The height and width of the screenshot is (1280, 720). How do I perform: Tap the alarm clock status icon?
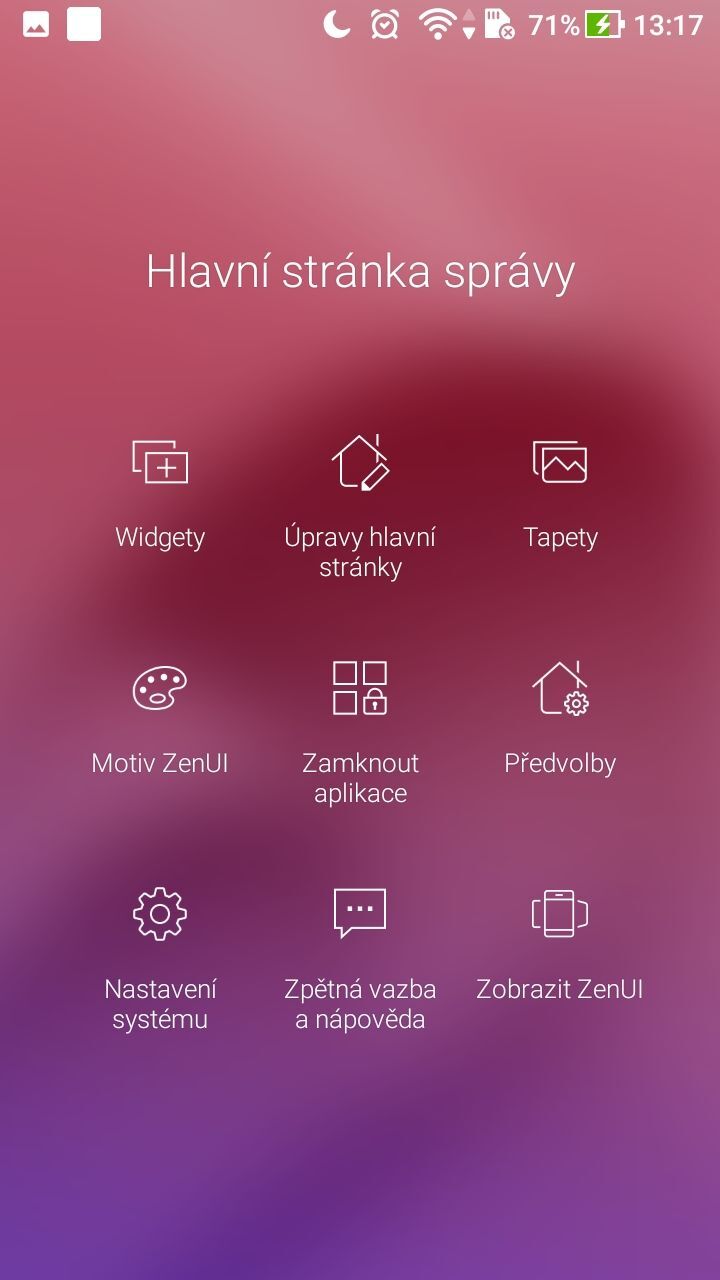[x=383, y=25]
